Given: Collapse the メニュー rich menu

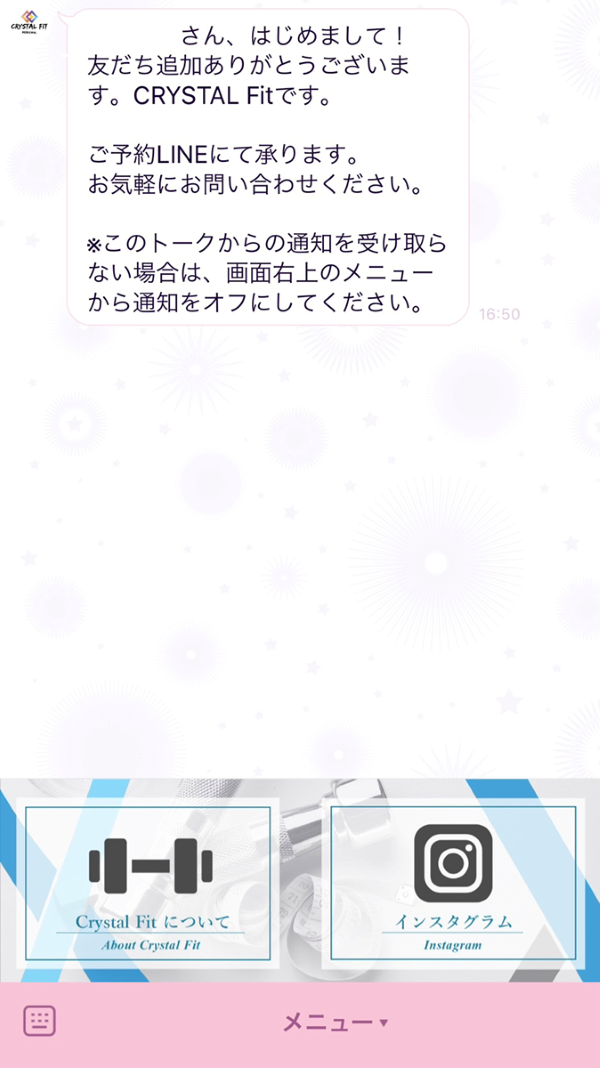Looking at the screenshot, I should (x=334, y=1022).
